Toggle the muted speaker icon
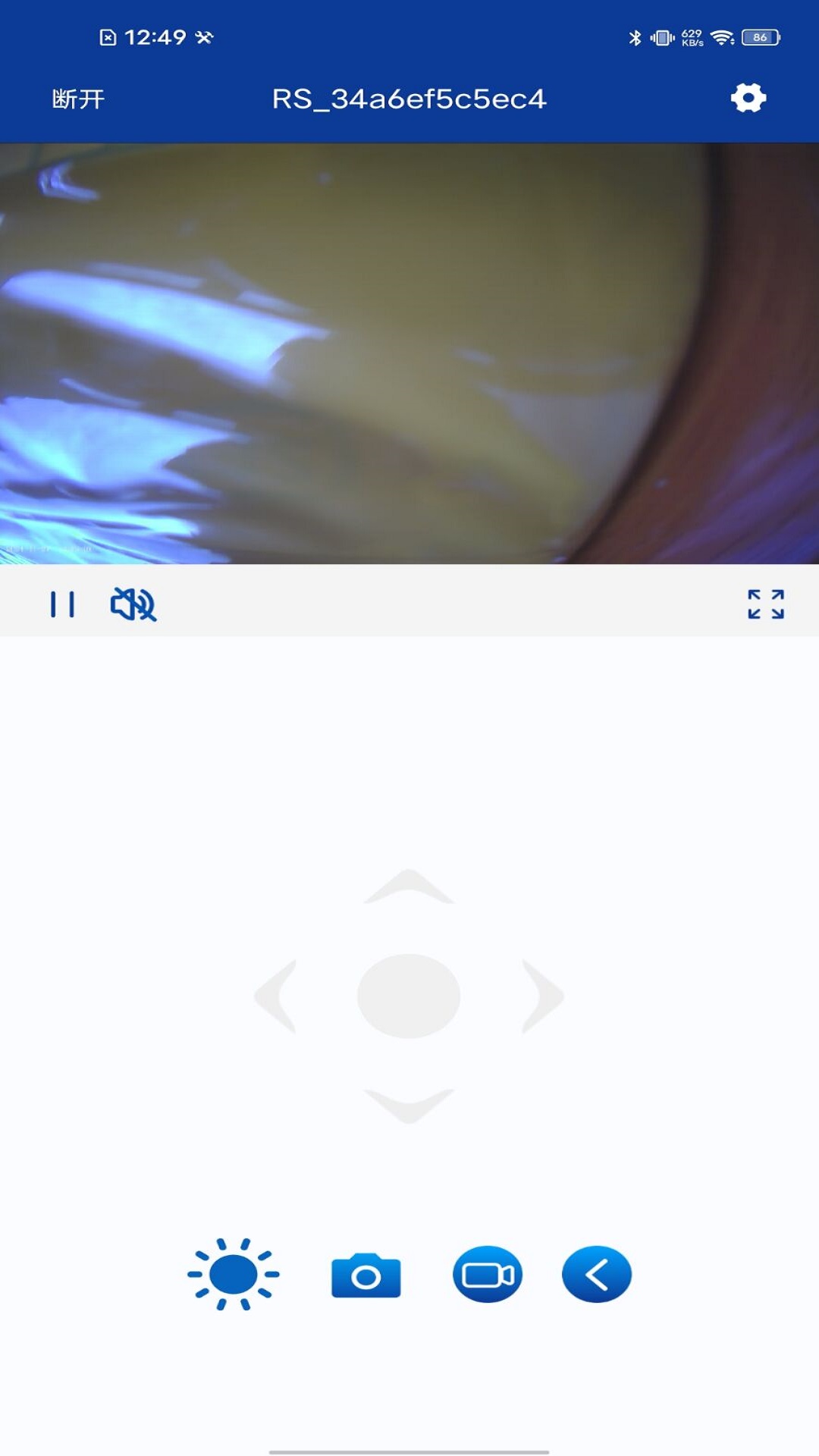Image resolution: width=819 pixels, height=1456 pixels. [133, 604]
